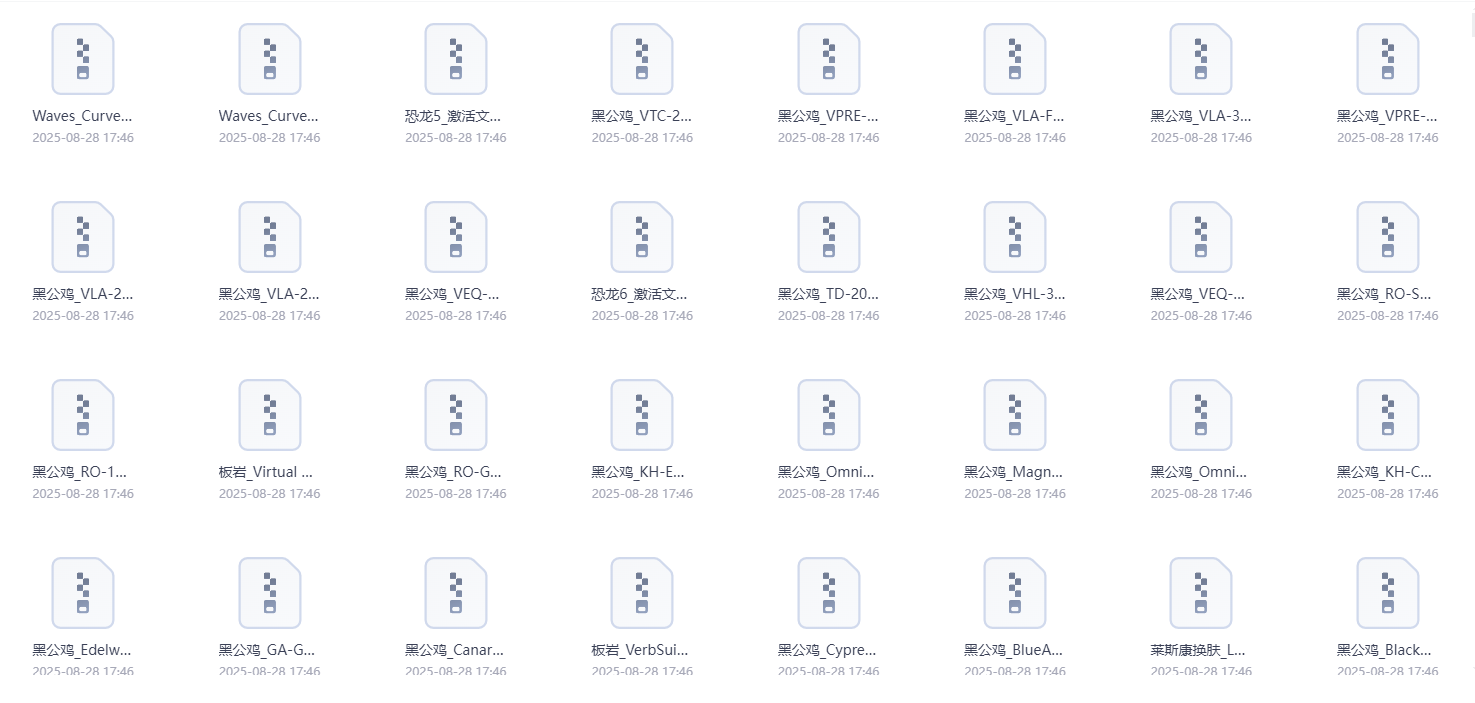Open the 板岩_Virtual zip file
Image resolution: width=1475 pixels, height=703 pixels.
click(x=269, y=415)
